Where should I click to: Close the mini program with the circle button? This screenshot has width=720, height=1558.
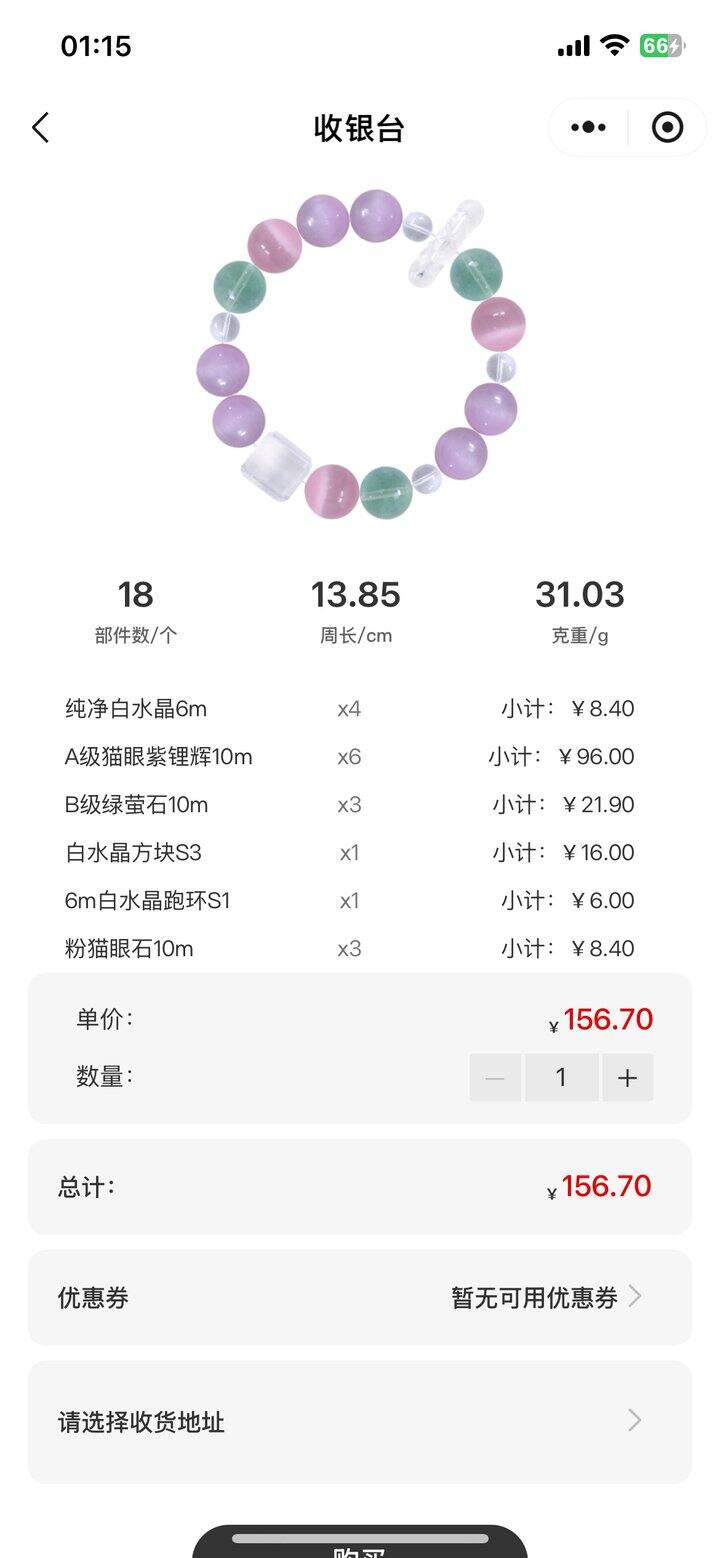point(667,128)
